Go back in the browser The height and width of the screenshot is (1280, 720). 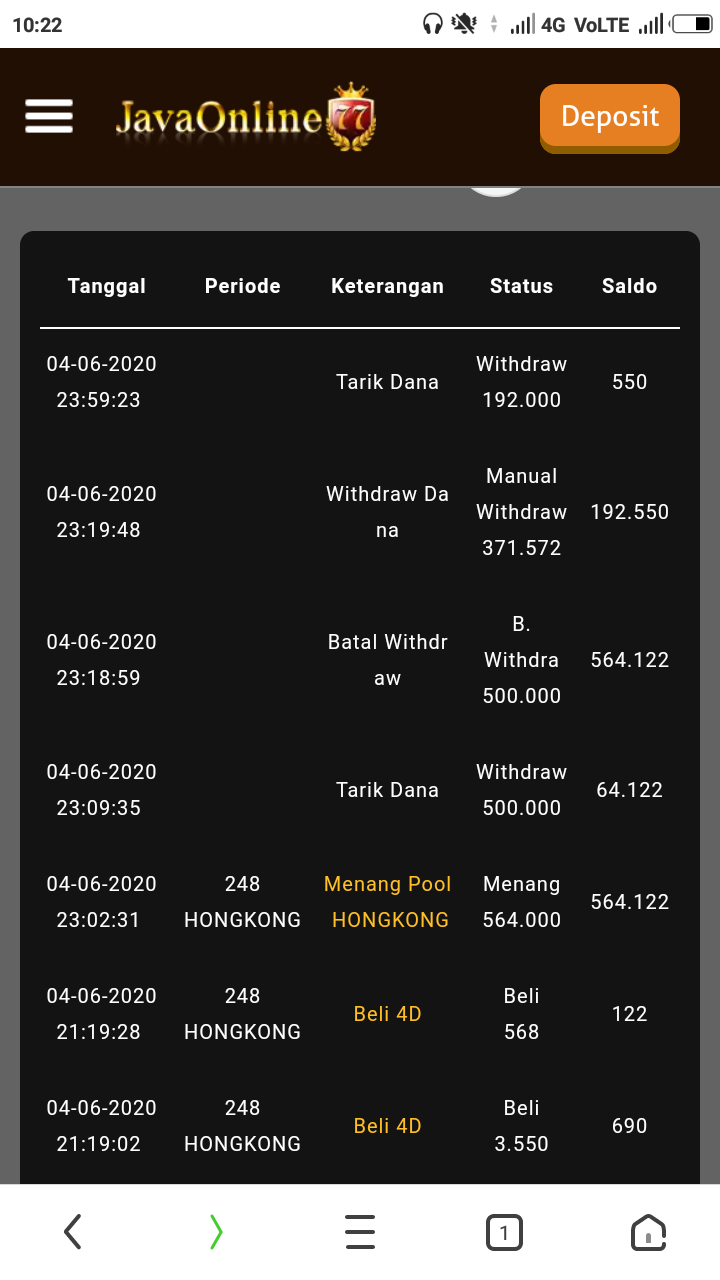pos(73,1232)
